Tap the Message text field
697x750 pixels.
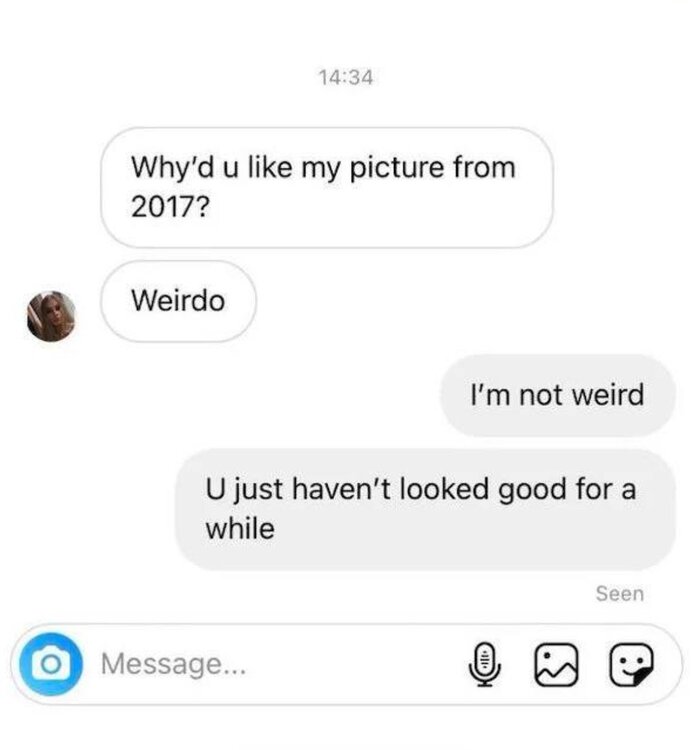pyautogui.click(x=270, y=662)
